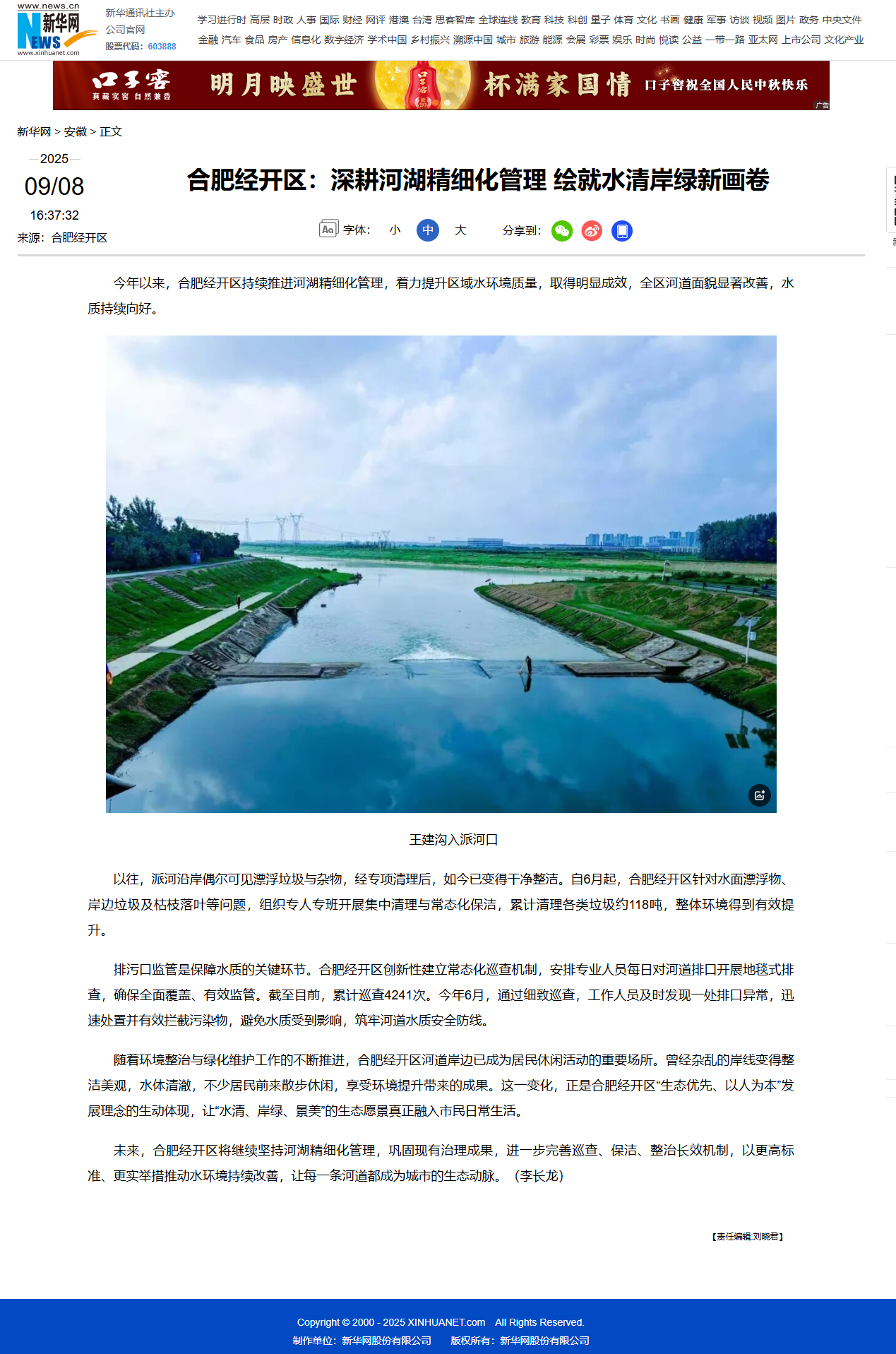Image resolution: width=896 pixels, height=1354 pixels.
Task: Open the 公司官网 link
Action: 125,30
